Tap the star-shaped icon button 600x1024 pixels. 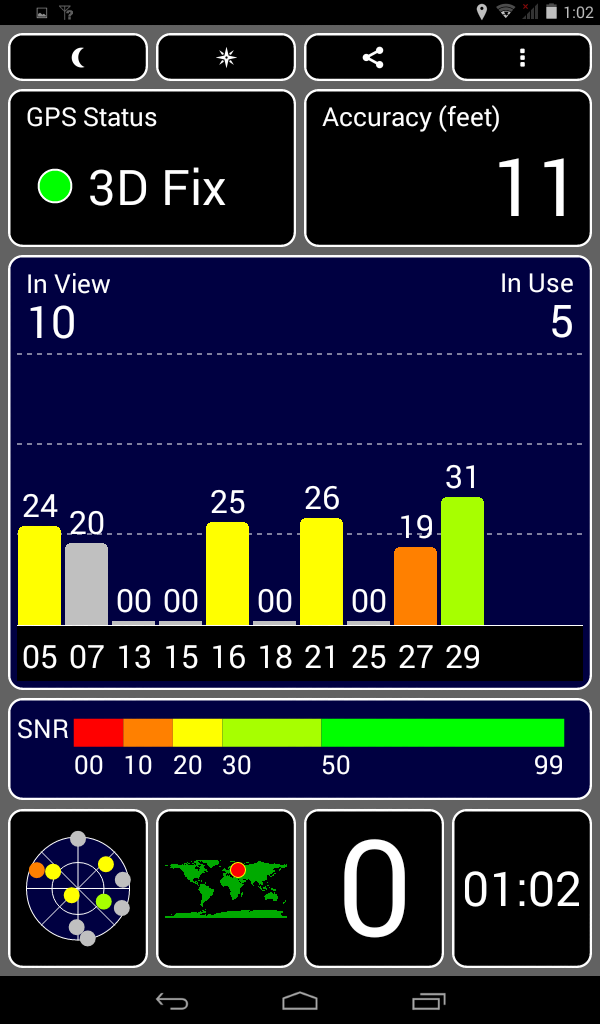coord(226,58)
